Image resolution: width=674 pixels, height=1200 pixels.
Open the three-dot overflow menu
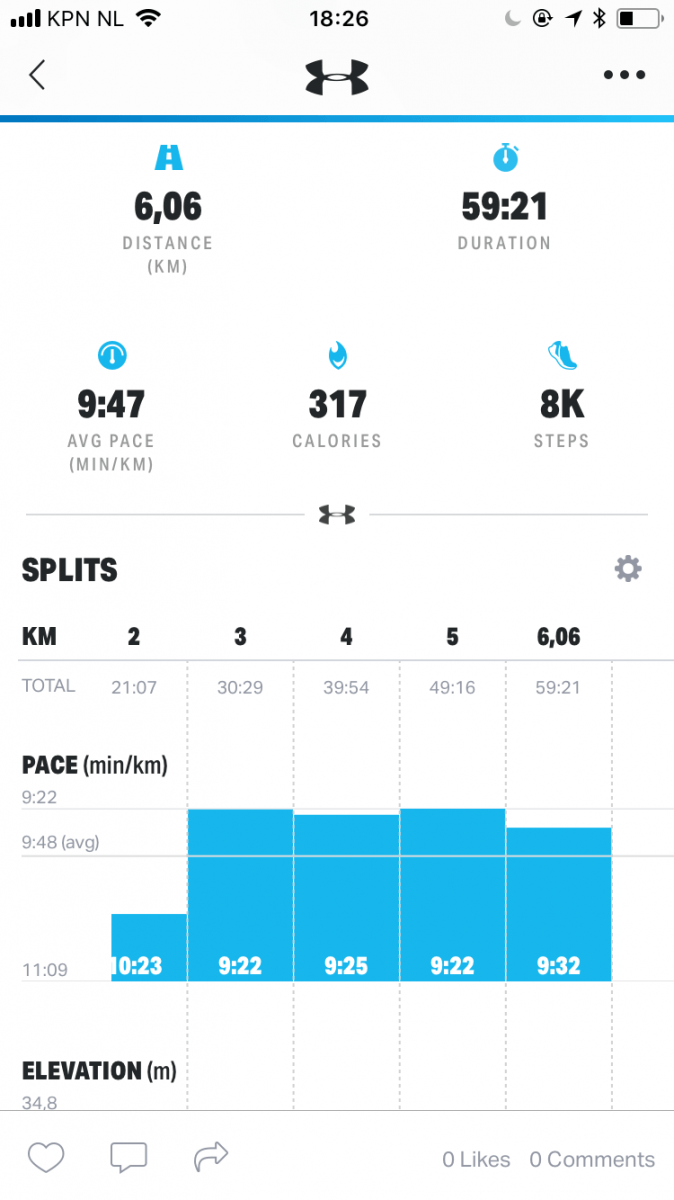[625, 75]
